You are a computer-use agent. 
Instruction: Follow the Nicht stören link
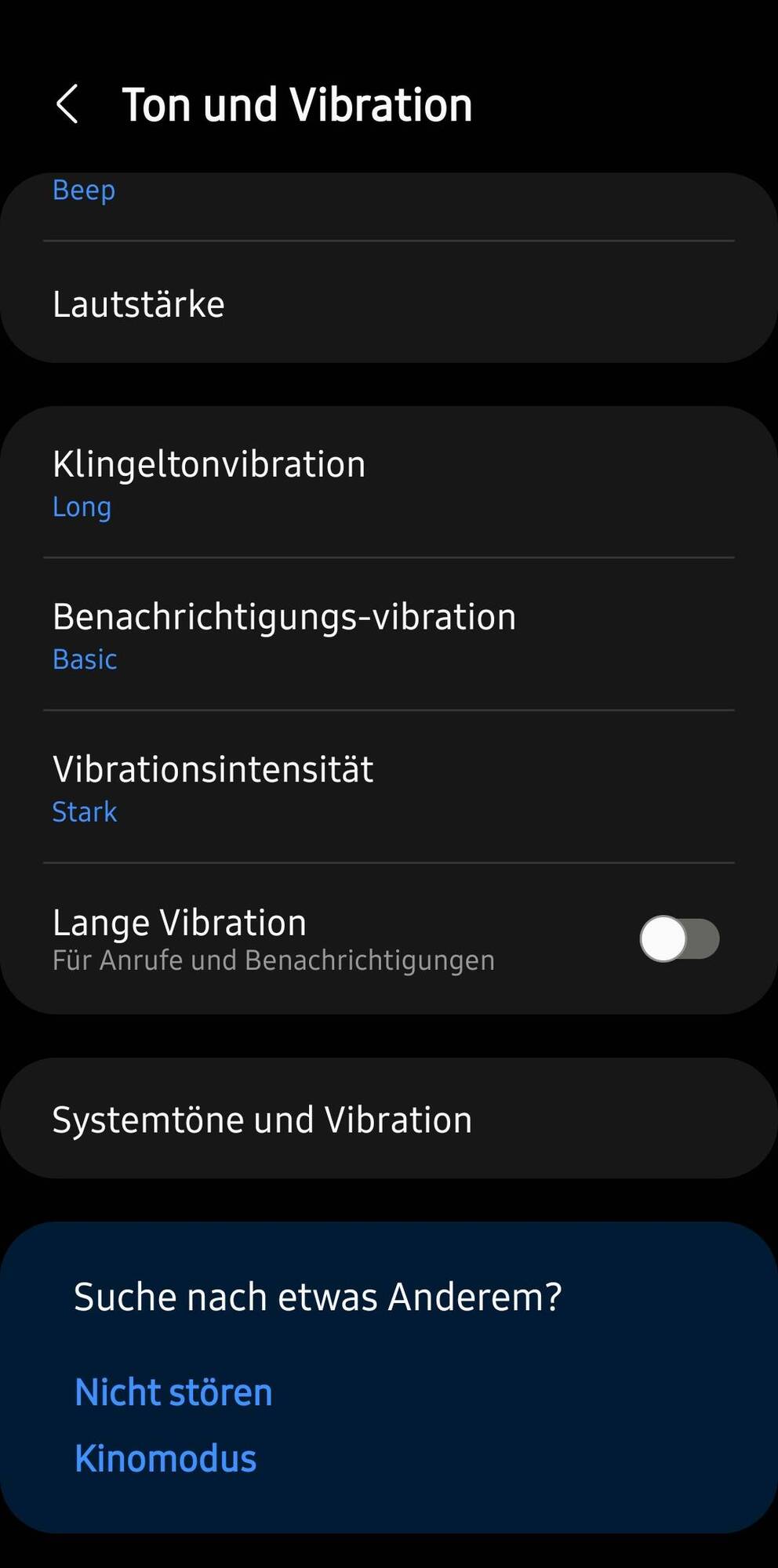[x=173, y=1392]
